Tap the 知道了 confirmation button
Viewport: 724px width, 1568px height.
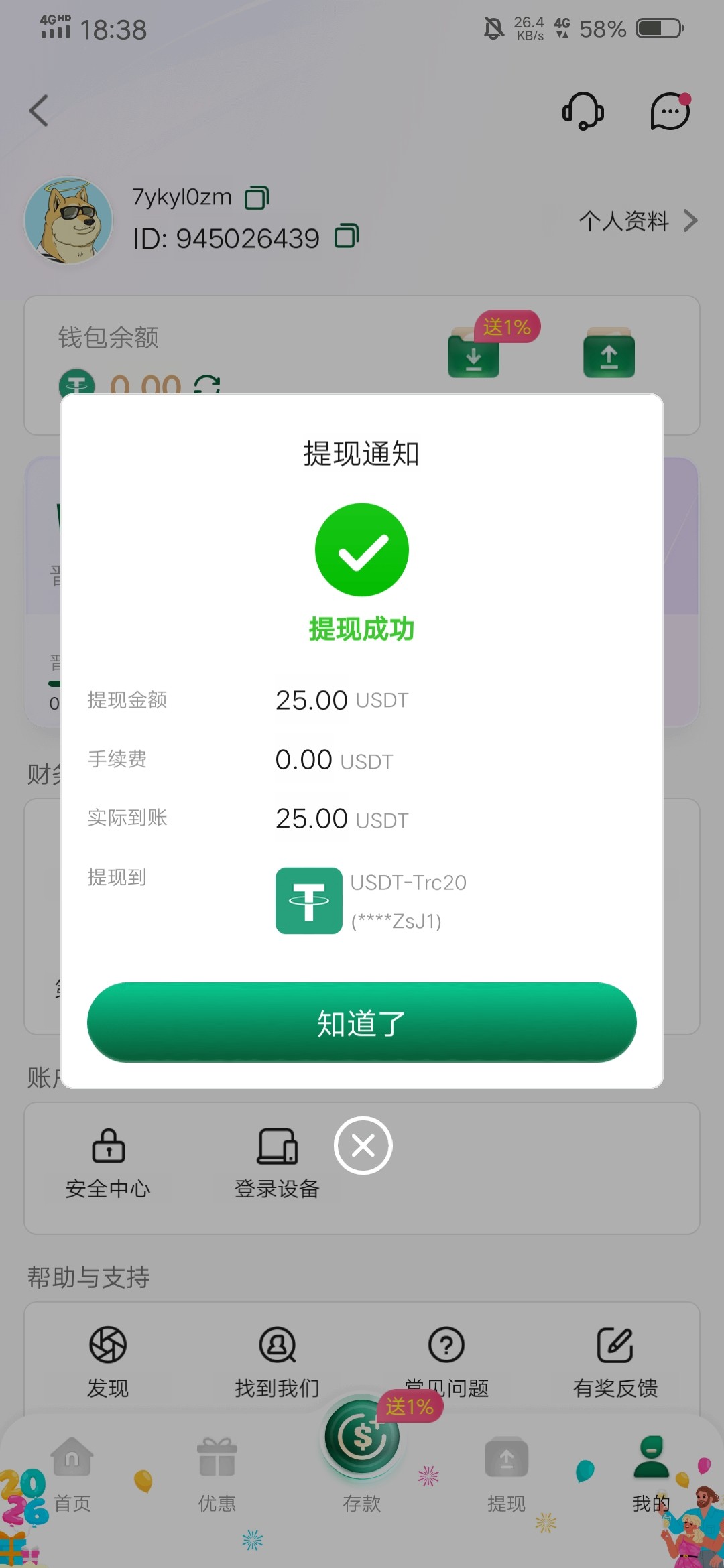point(362,1023)
